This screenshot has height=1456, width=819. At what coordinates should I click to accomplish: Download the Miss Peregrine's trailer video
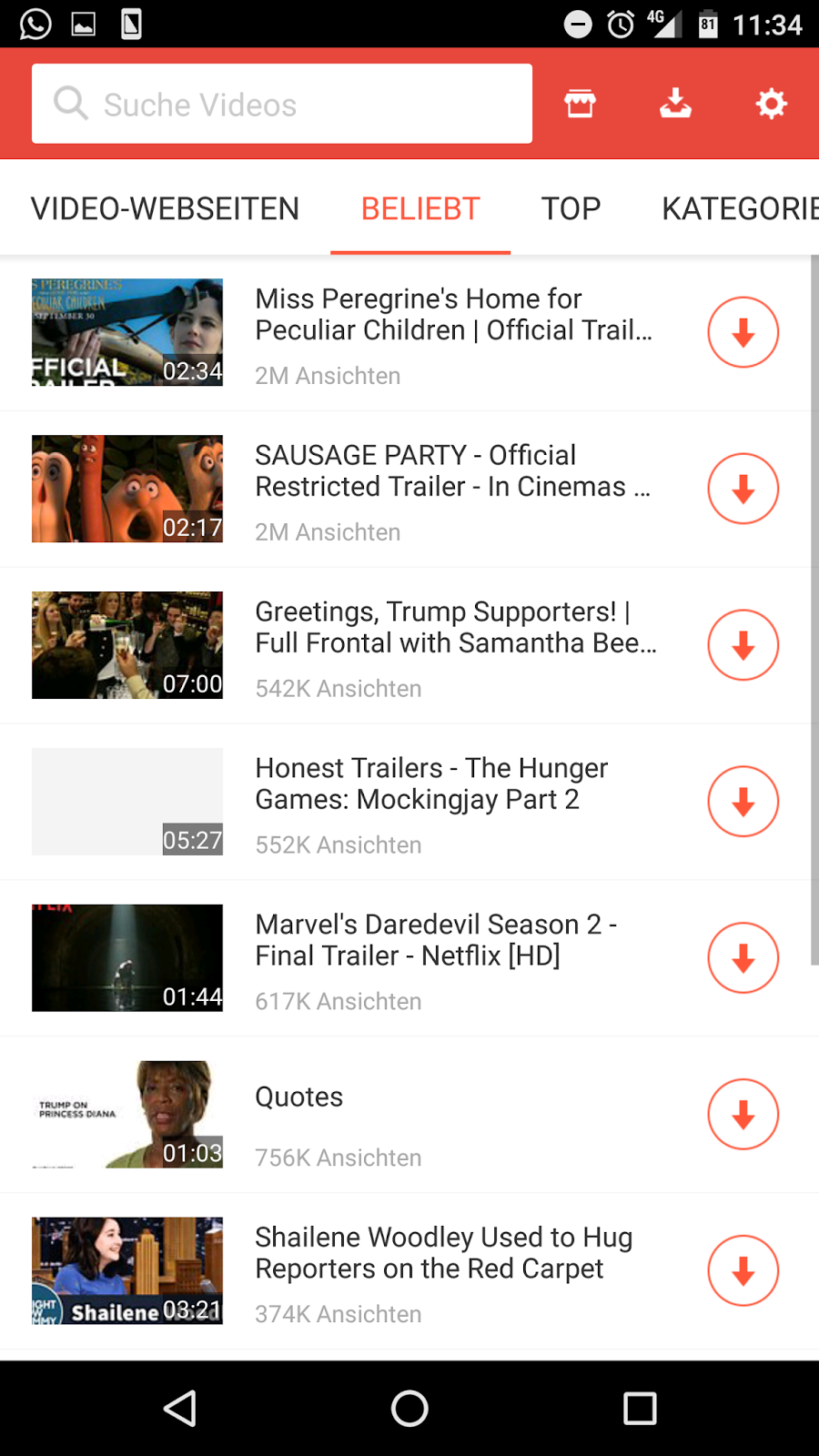tap(743, 332)
